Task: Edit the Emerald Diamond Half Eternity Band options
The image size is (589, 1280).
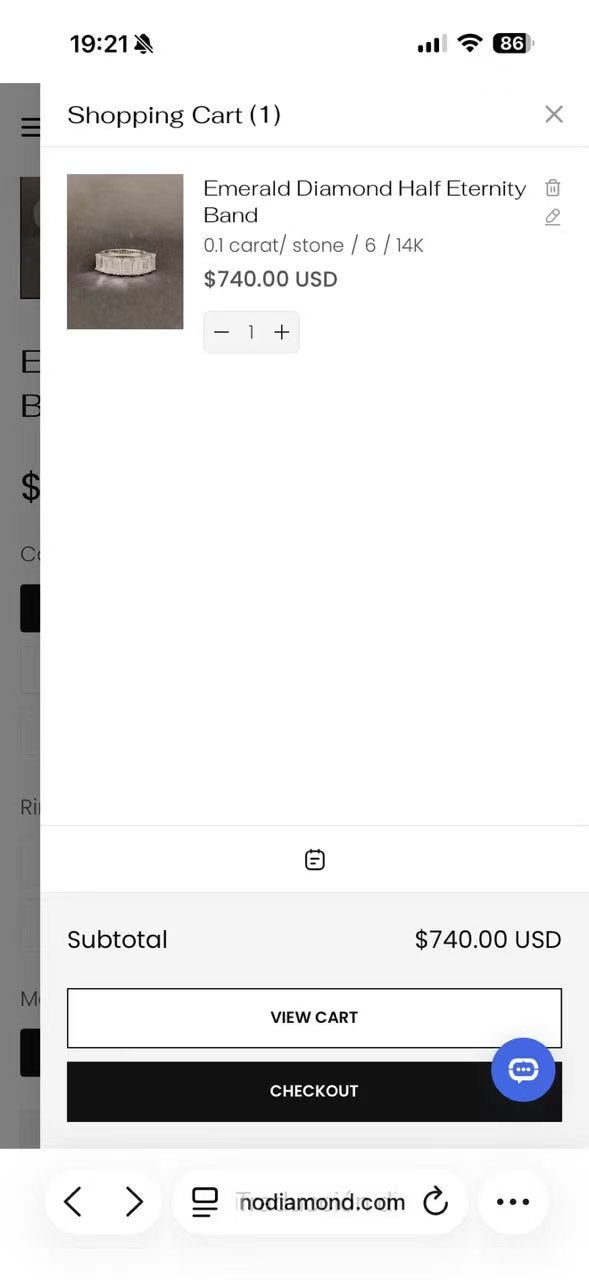Action: [552, 217]
